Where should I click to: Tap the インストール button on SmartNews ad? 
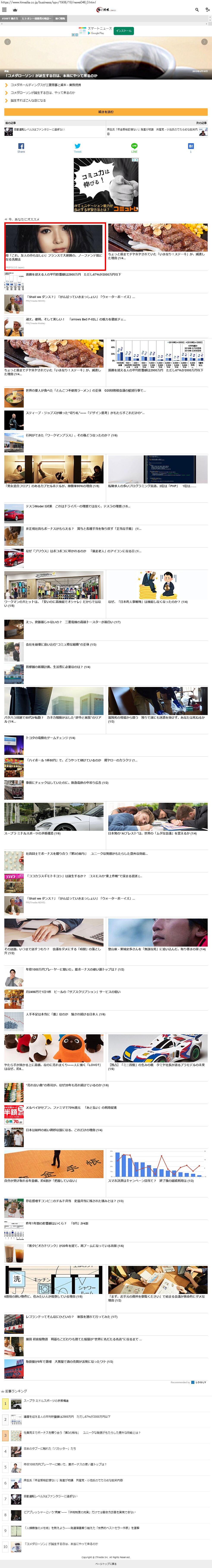click(124, 30)
